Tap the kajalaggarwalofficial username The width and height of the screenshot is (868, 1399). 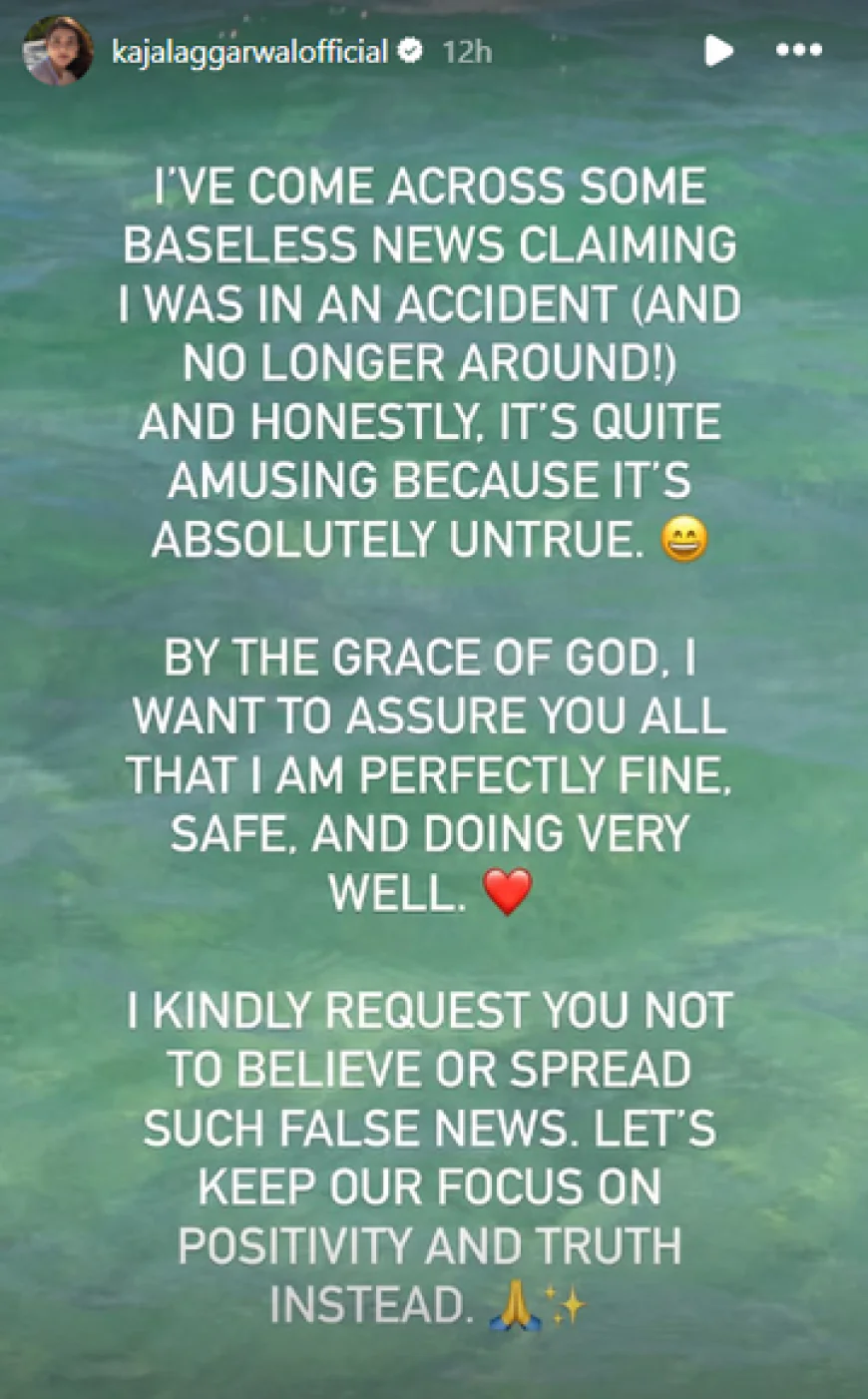click(x=249, y=51)
